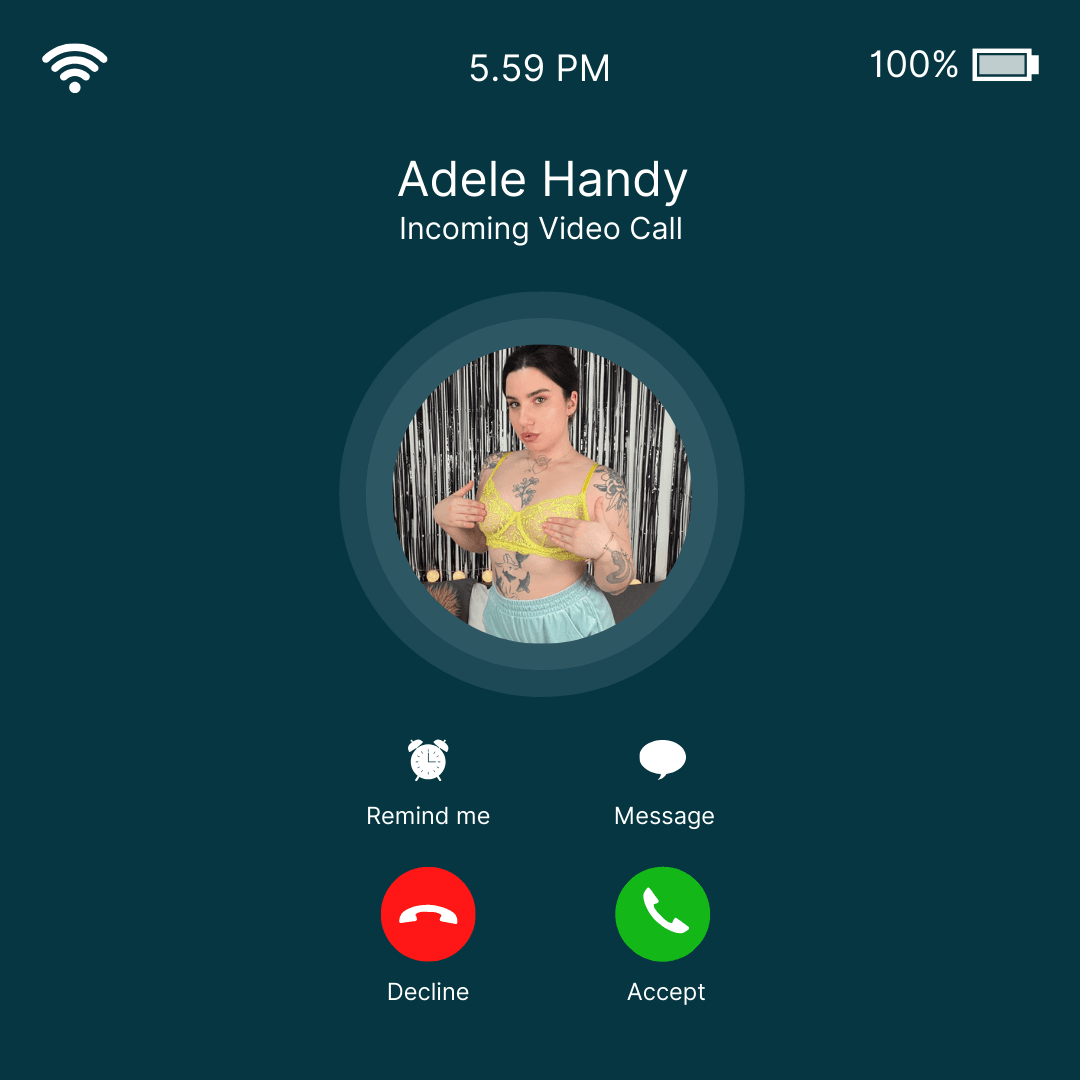Viewport: 1080px width, 1080px height.
Task: Reply to the caller with a Message
Action: click(x=663, y=761)
